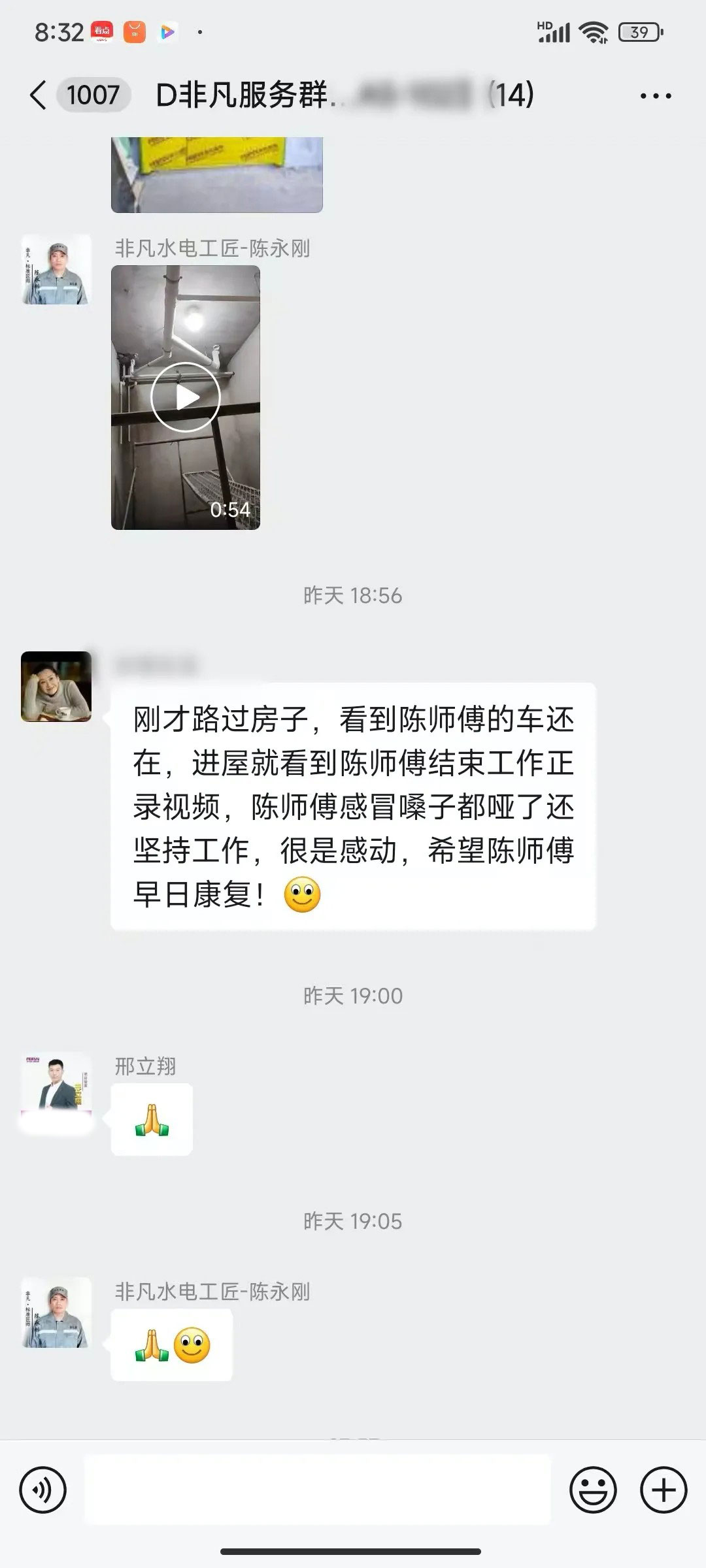Tap the message text field
Viewport: 706px width, 1568px height.
[318, 1490]
